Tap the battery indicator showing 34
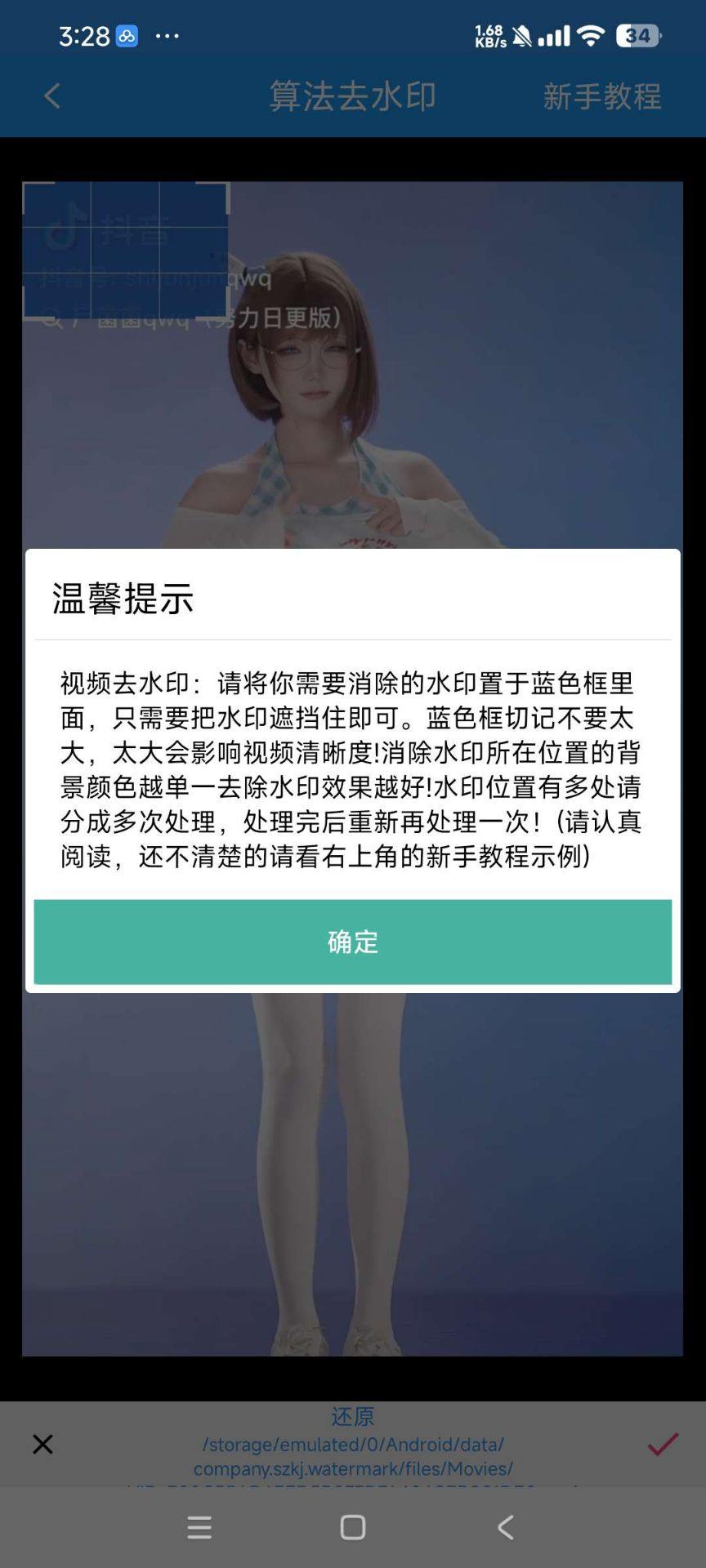The width and height of the screenshot is (706, 1568). pyautogui.click(x=637, y=35)
